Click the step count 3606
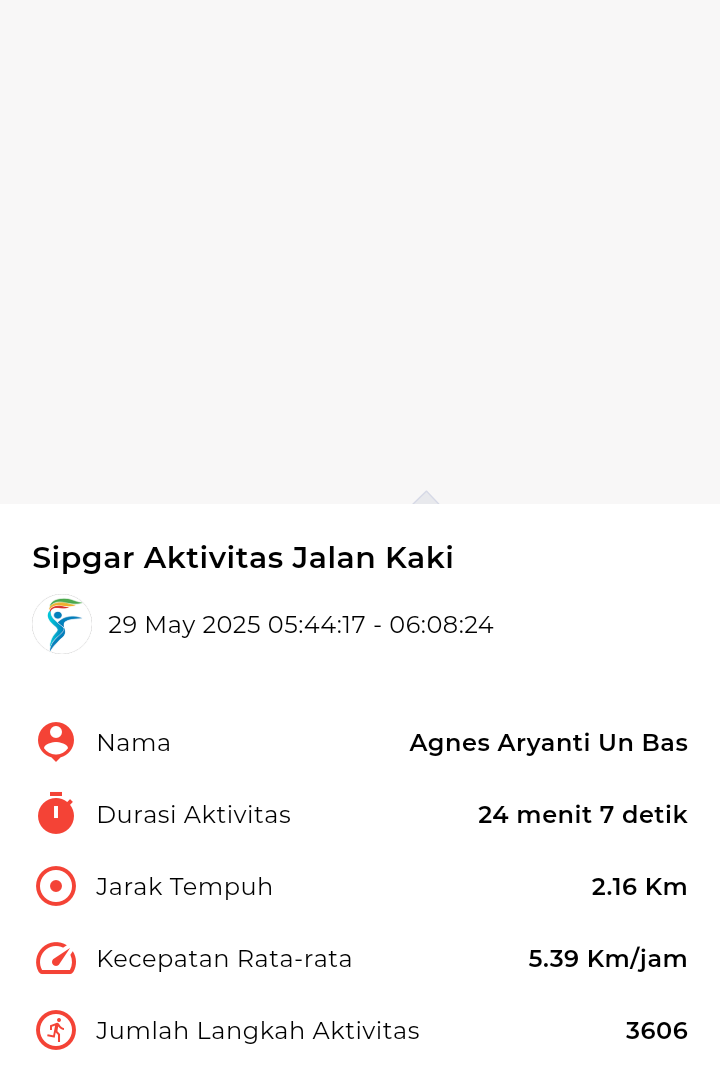 [x=656, y=1030]
